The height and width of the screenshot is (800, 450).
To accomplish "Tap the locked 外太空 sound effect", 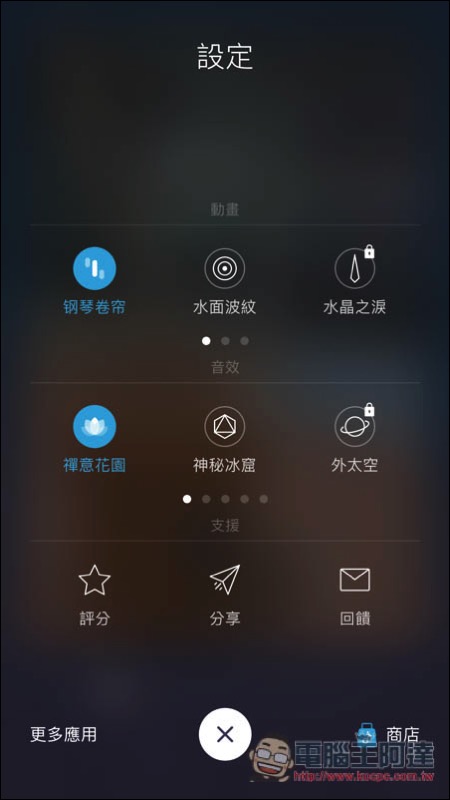I will coord(355,439).
